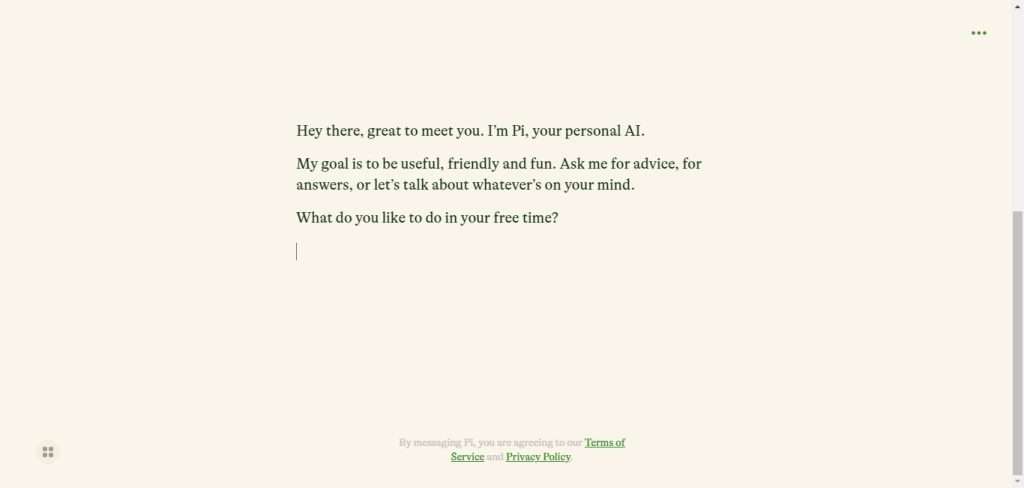1024x488 pixels.
Task: Open the grid menu button
Action: click(47, 452)
